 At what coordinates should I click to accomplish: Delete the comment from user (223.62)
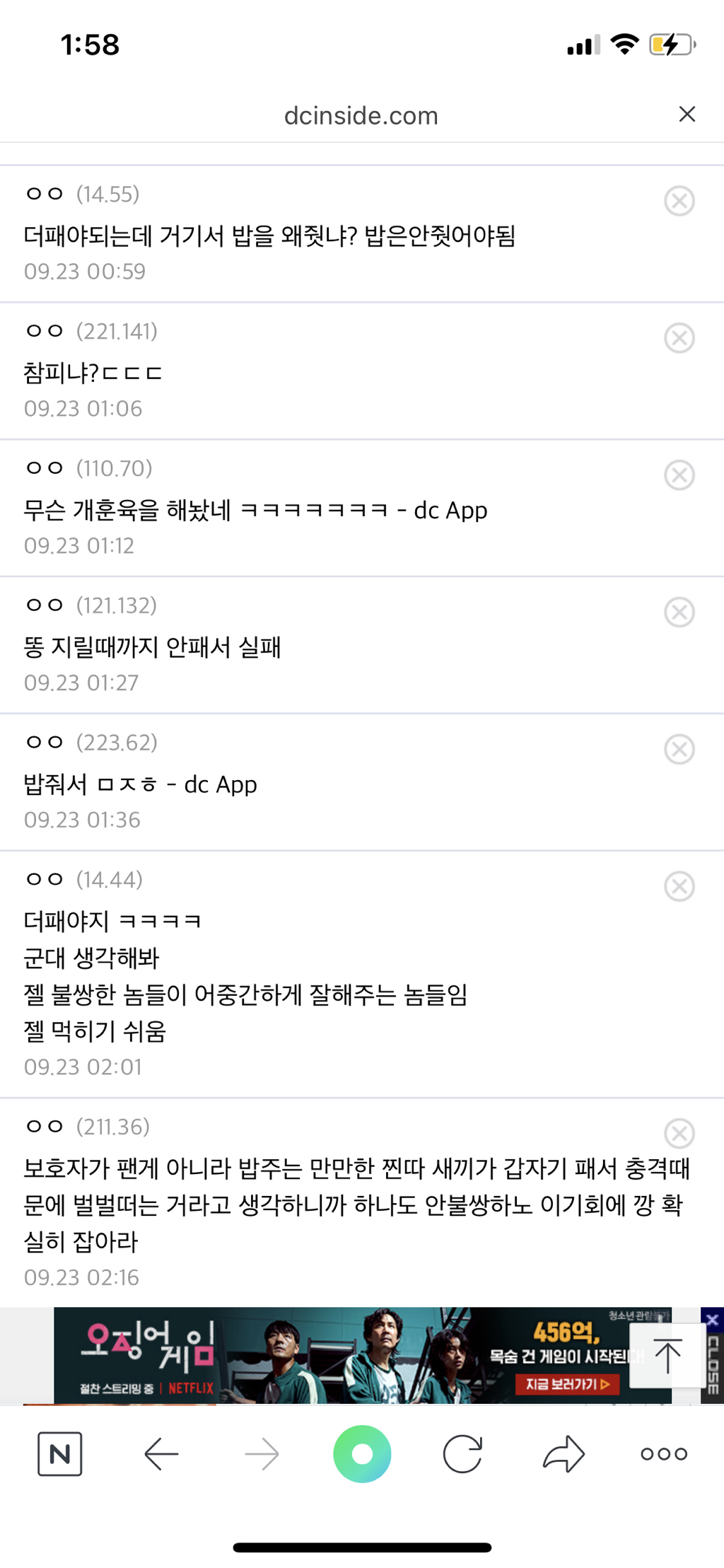pos(679,750)
